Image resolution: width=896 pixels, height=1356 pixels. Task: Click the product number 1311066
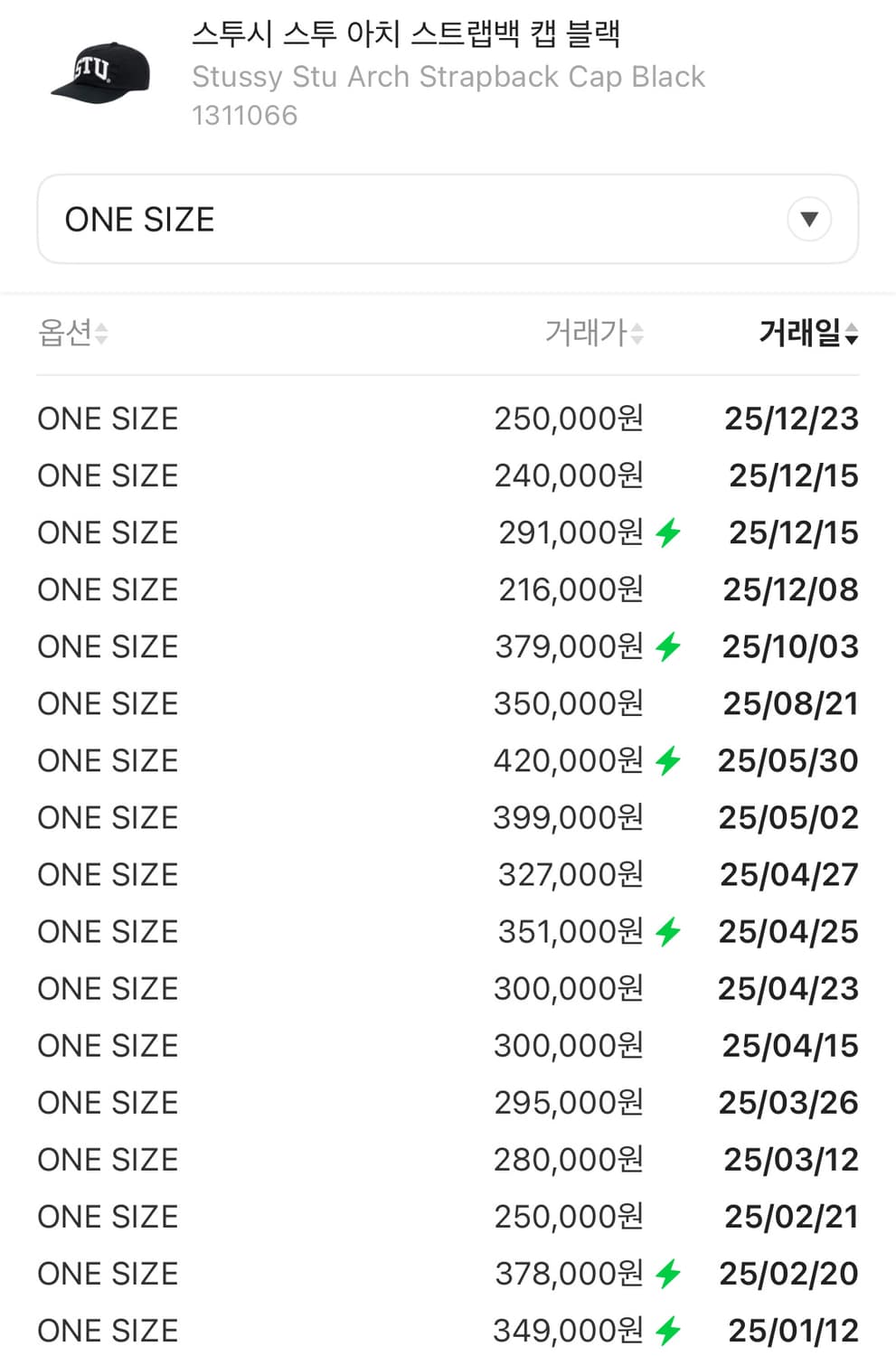(244, 115)
